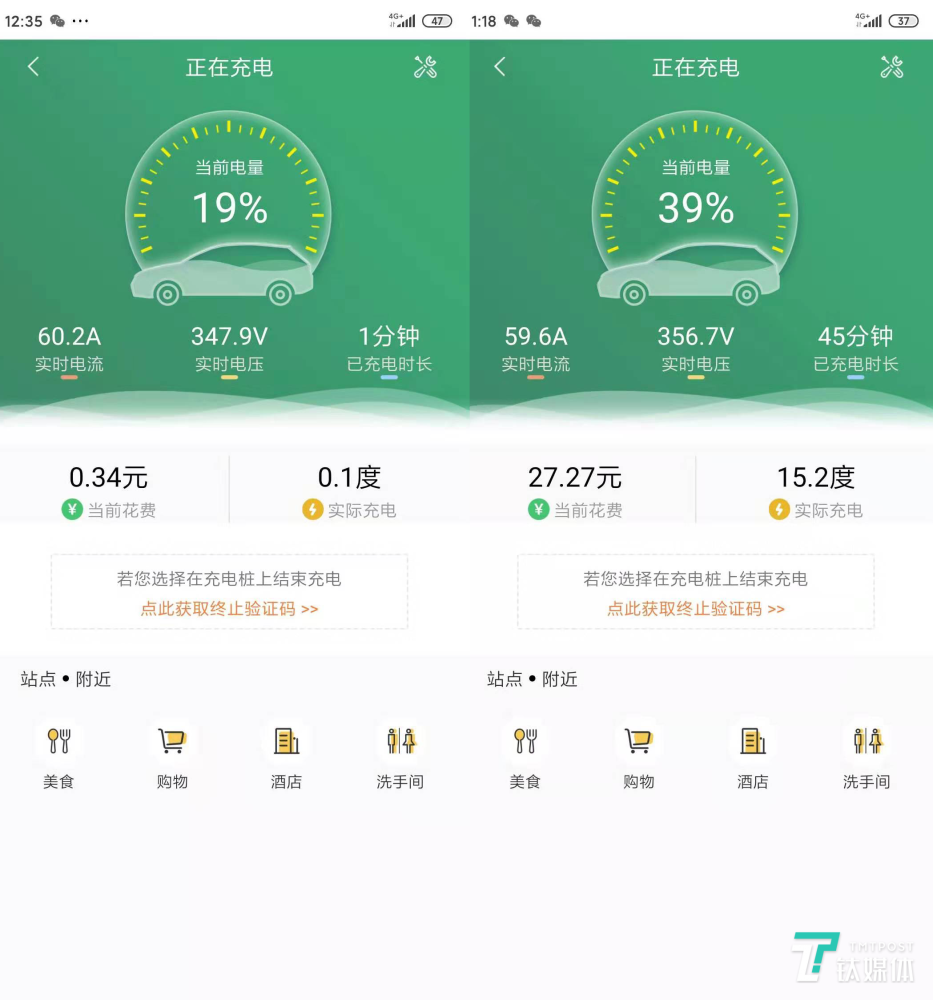Tap the TMTPost 钛媒体 watermark logo

(x=855, y=955)
